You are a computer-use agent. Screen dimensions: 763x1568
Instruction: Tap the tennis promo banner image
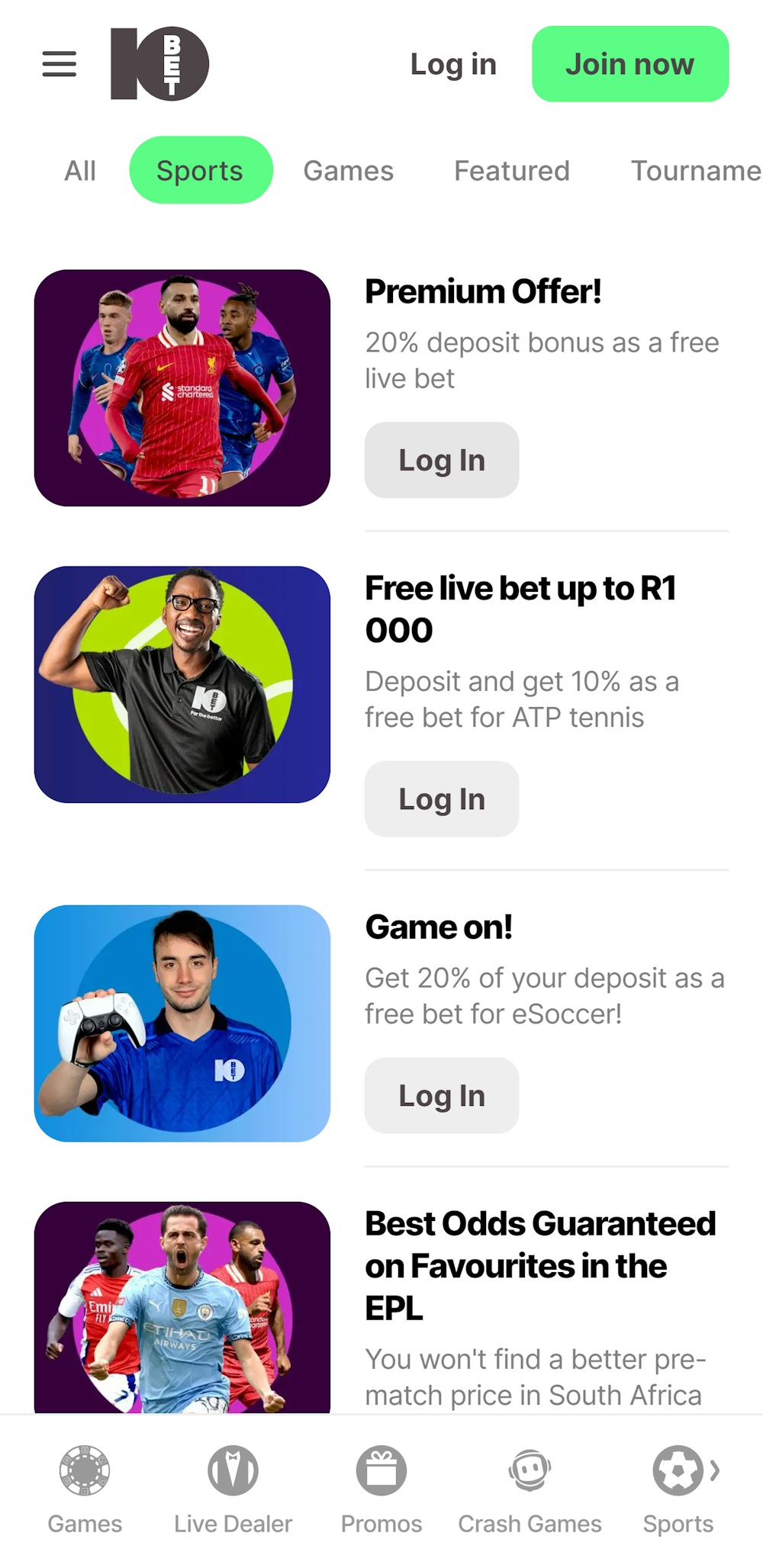pos(182,682)
